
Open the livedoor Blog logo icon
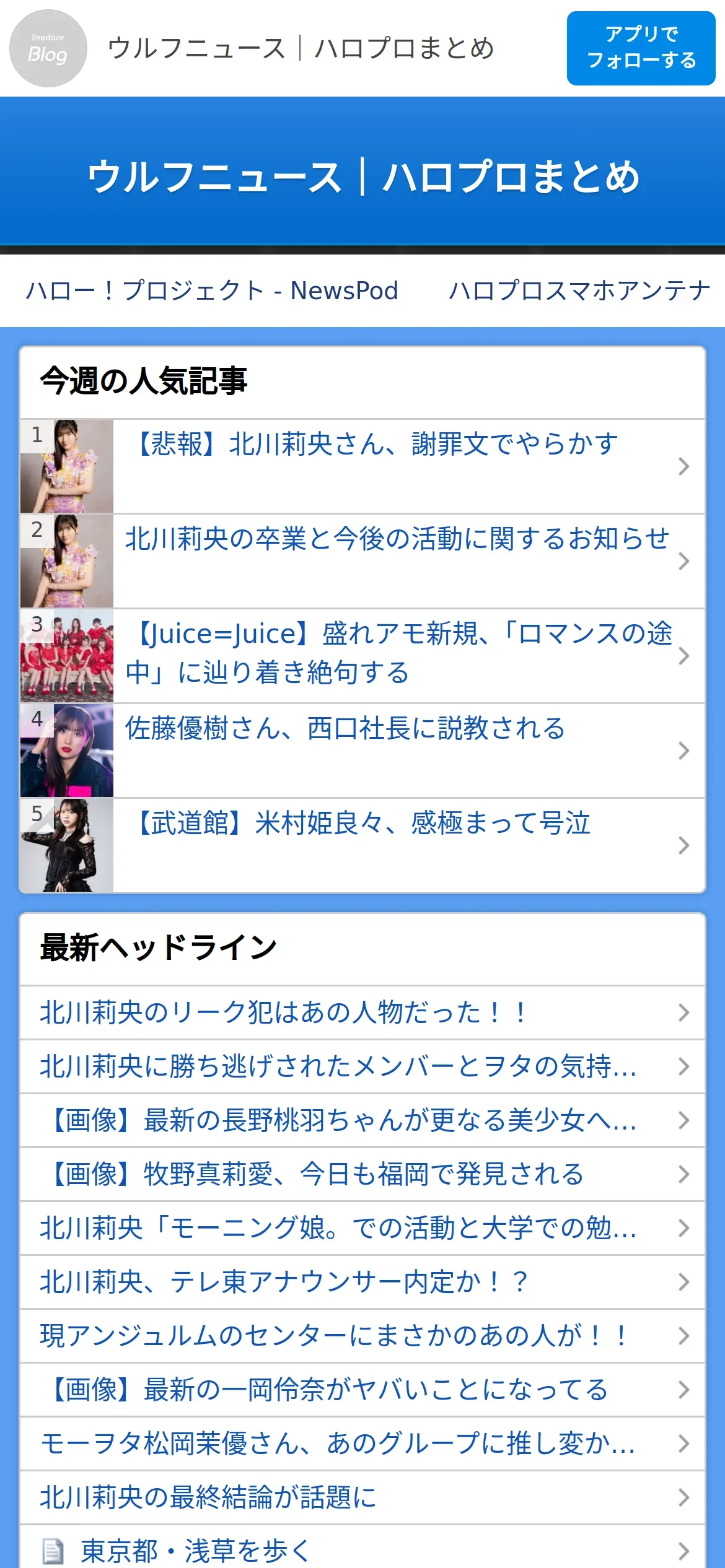[x=48, y=48]
